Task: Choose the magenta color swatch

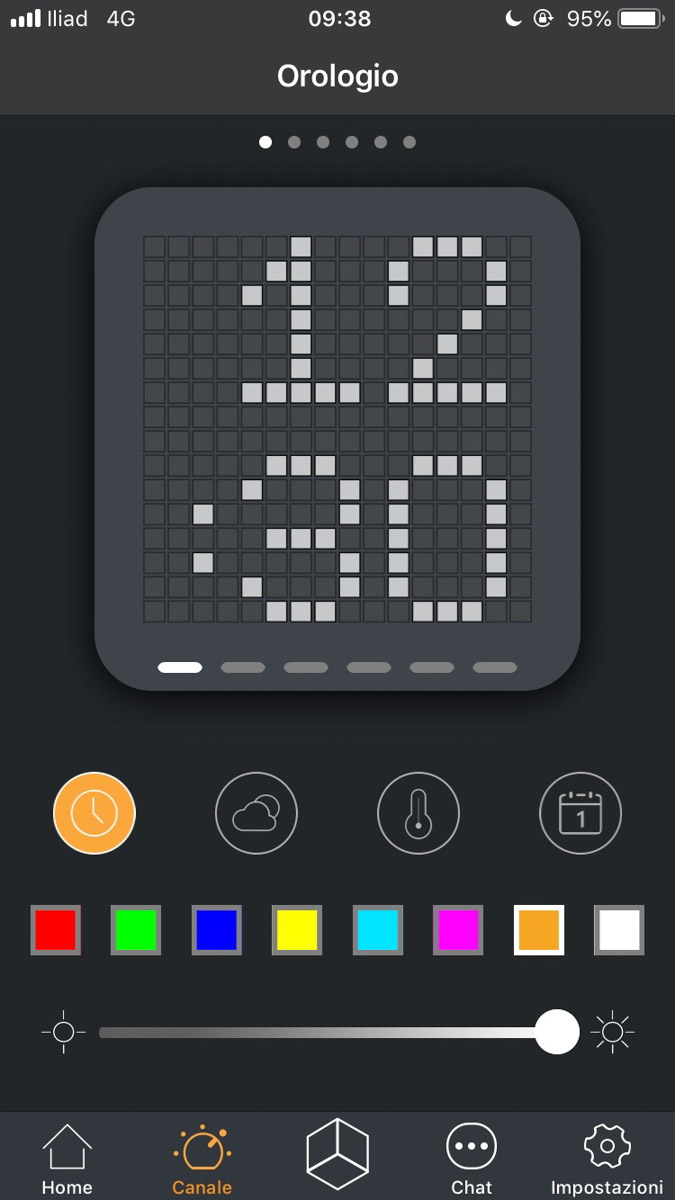Action: [458, 930]
